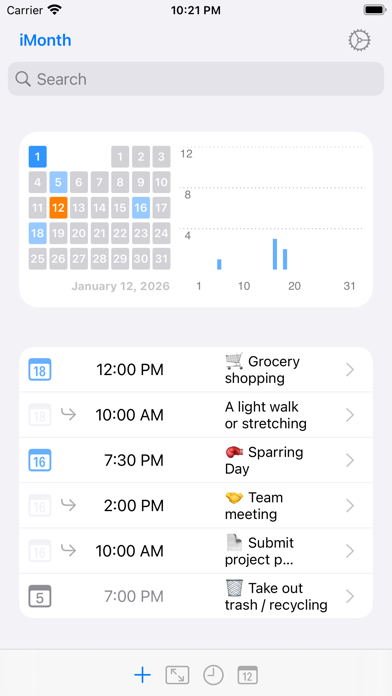Tap the expand arrows toolbar icon
The image size is (392, 696).
[177, 675]
